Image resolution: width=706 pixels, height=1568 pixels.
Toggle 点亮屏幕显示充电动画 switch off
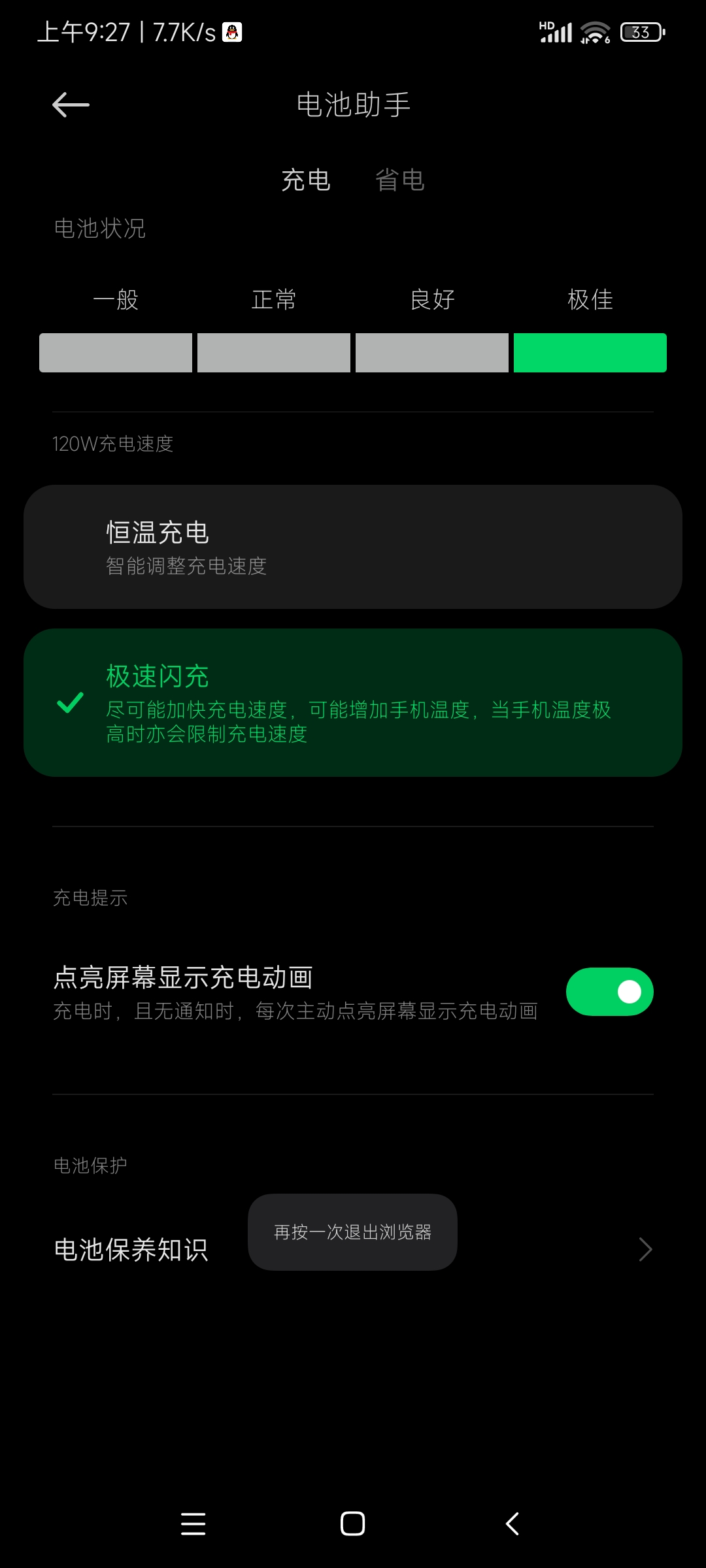(609, 992)
